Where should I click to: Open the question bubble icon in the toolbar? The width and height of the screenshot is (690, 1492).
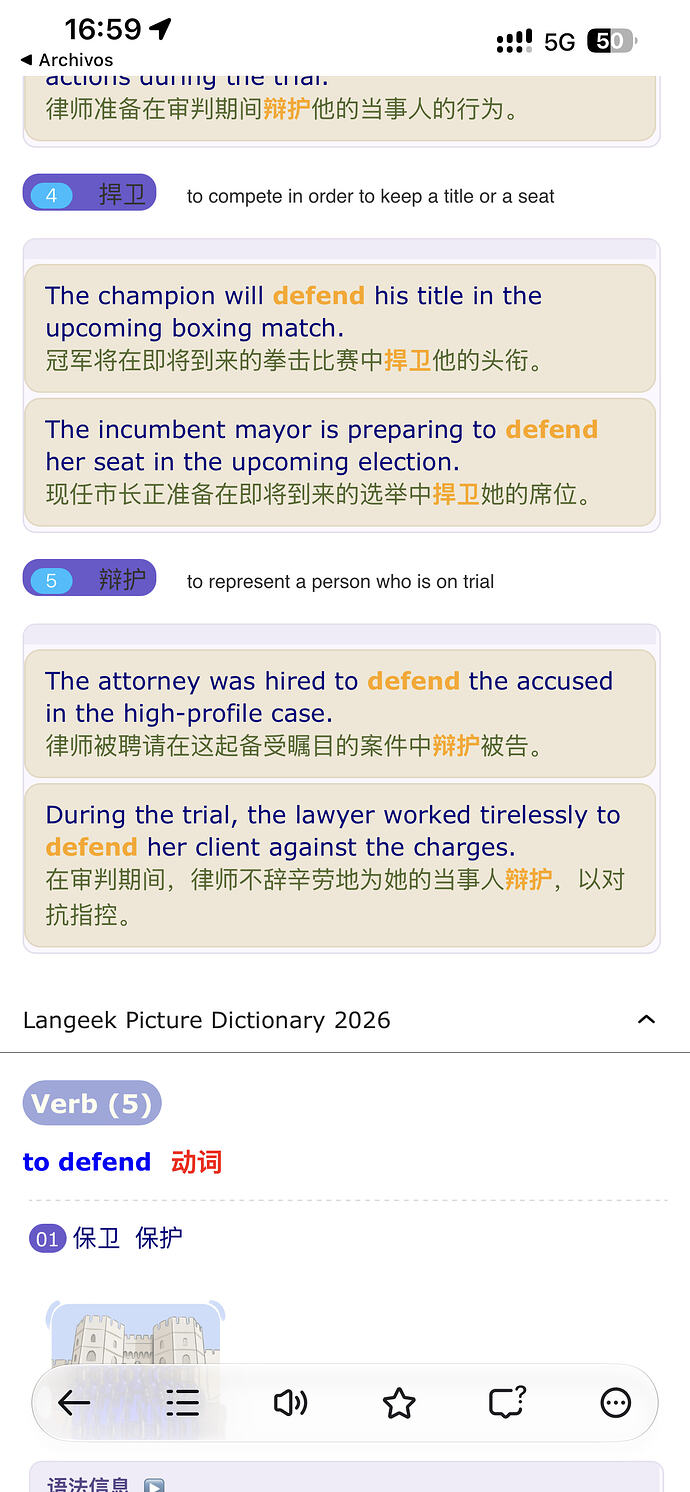pos(507,1403)
